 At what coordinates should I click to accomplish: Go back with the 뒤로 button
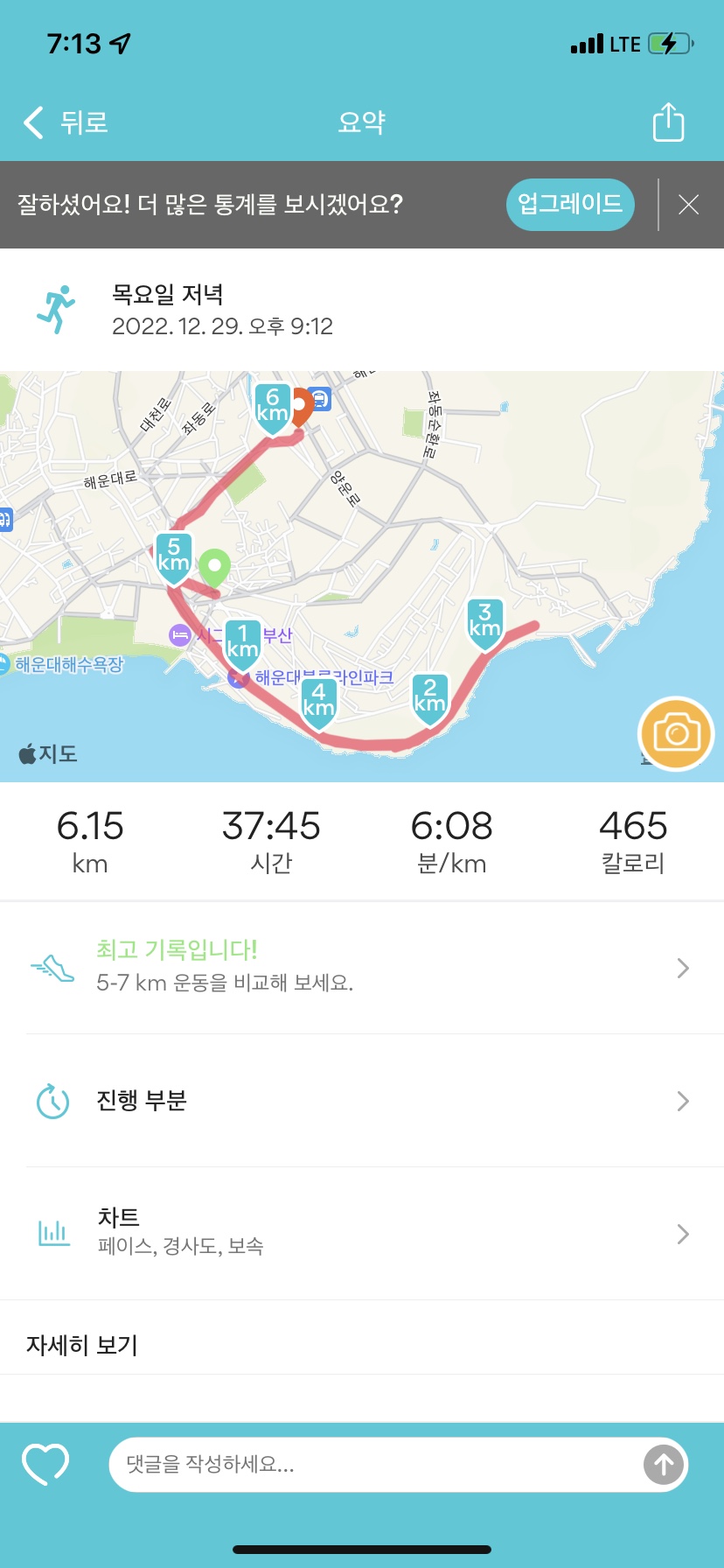tap(66, 122)
